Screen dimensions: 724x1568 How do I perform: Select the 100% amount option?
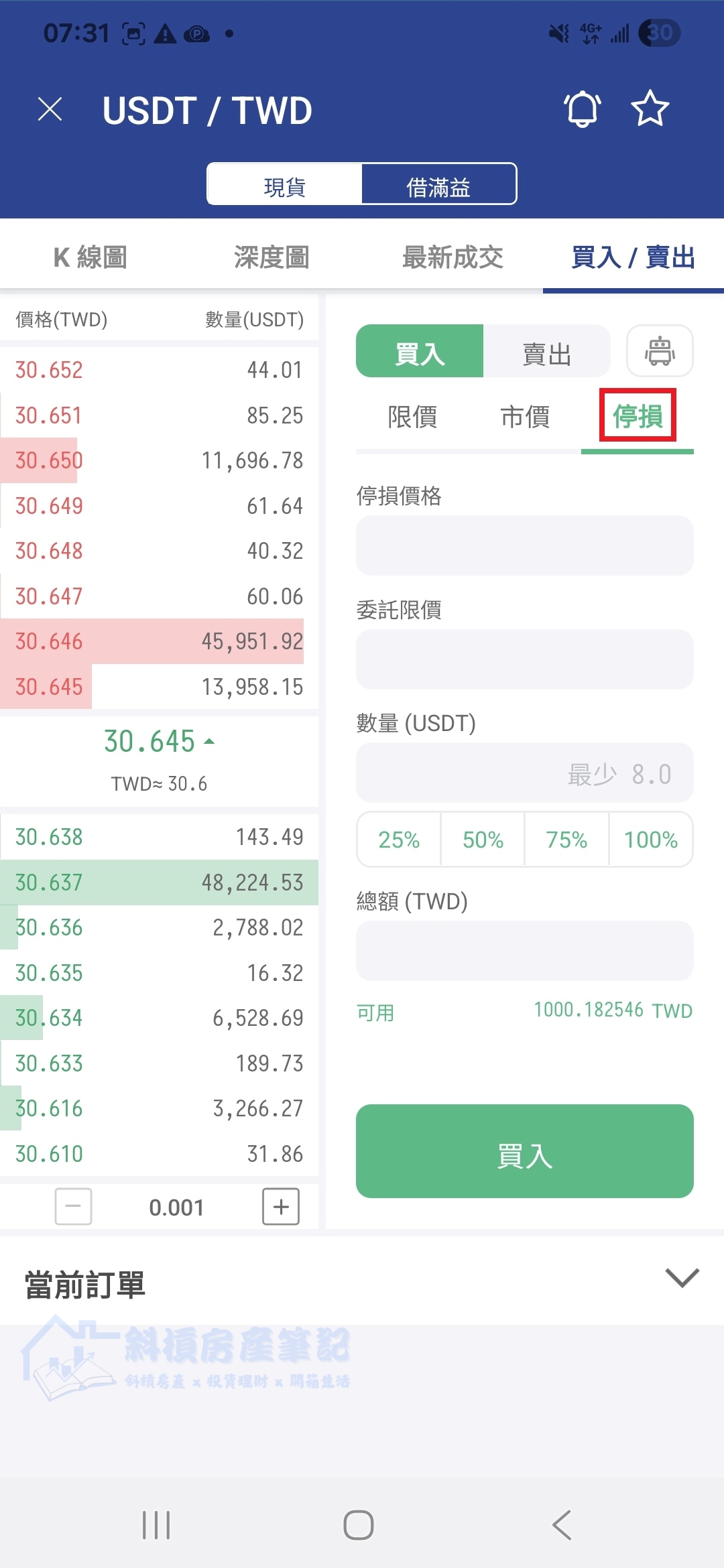click(650, 840)
